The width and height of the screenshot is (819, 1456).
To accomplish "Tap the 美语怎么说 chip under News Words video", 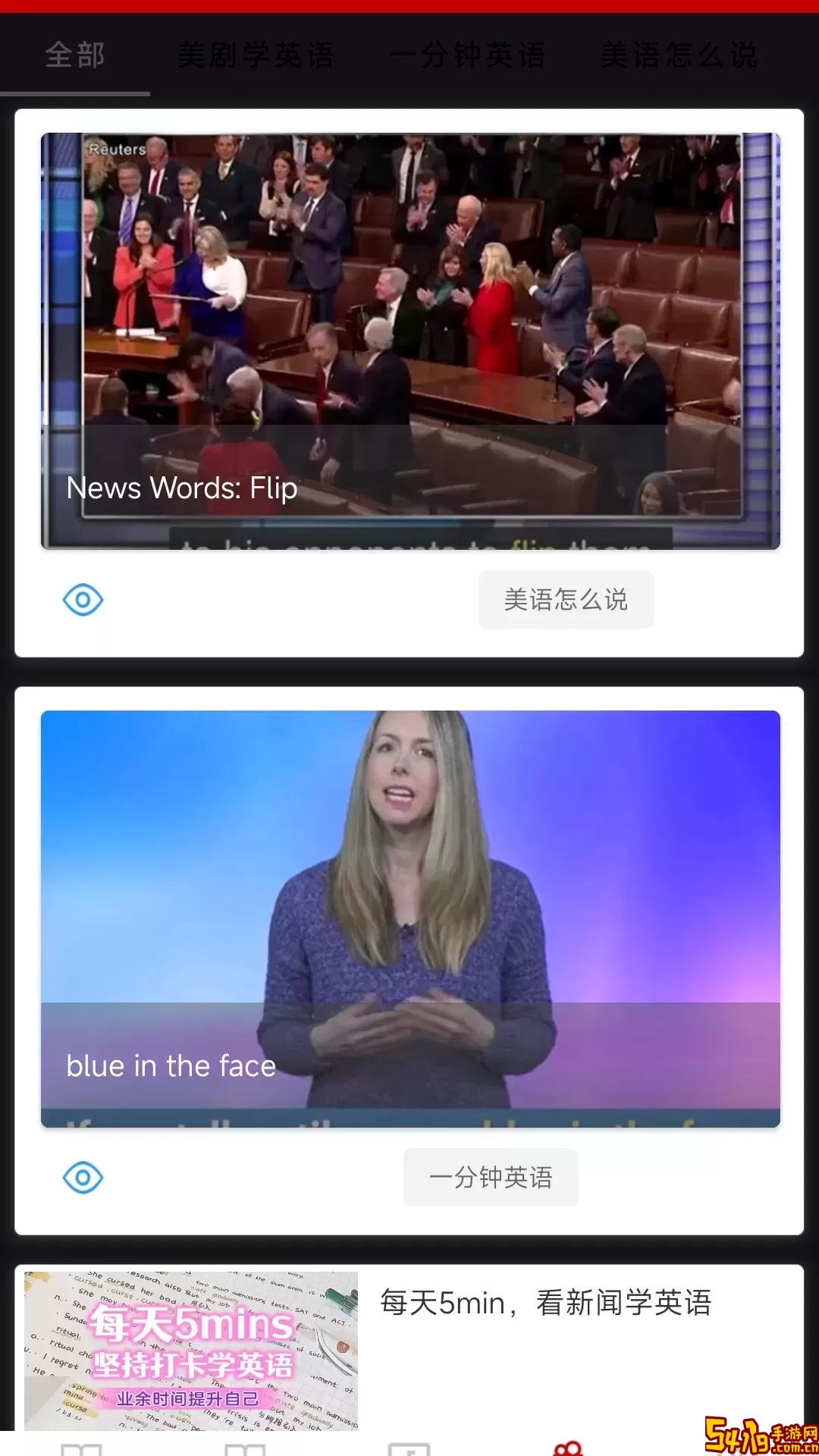I will click(x=566, y=600).
